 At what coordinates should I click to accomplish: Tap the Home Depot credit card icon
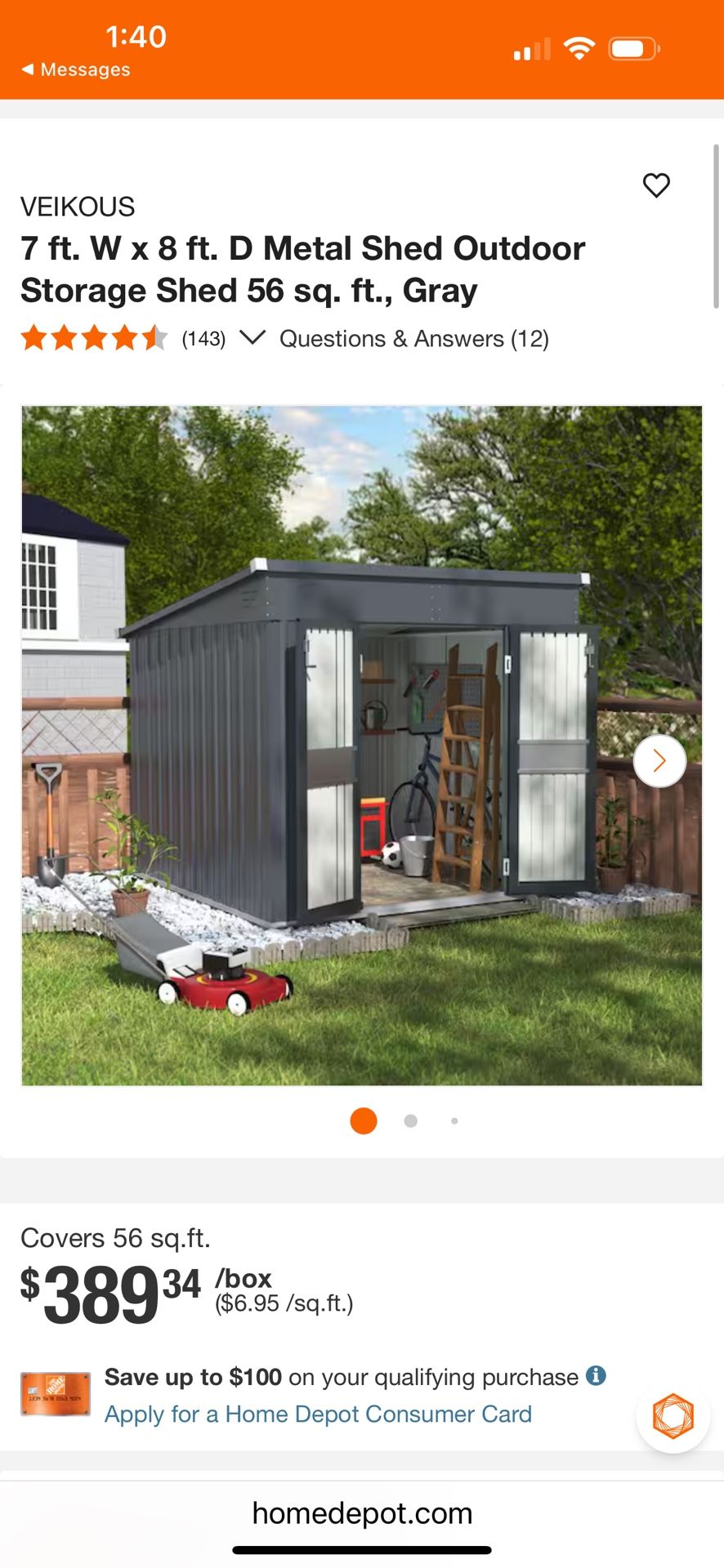pyautogui.click(x=54, y=1392)
